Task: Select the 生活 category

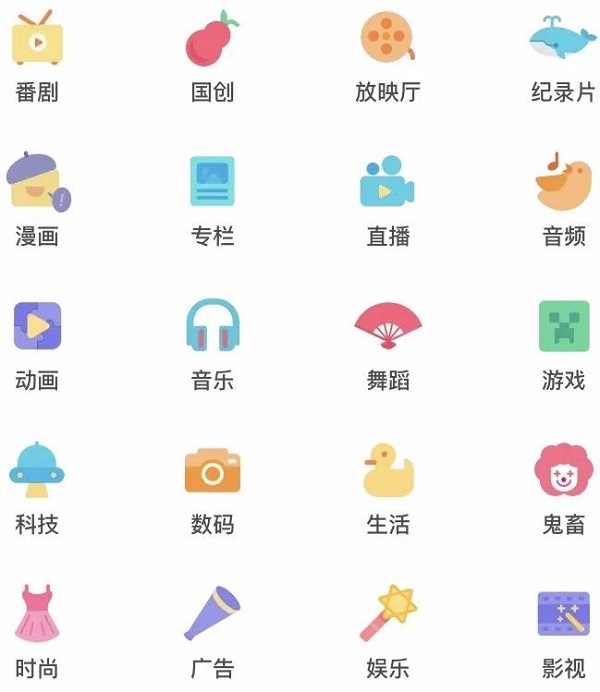Action: 387,472
